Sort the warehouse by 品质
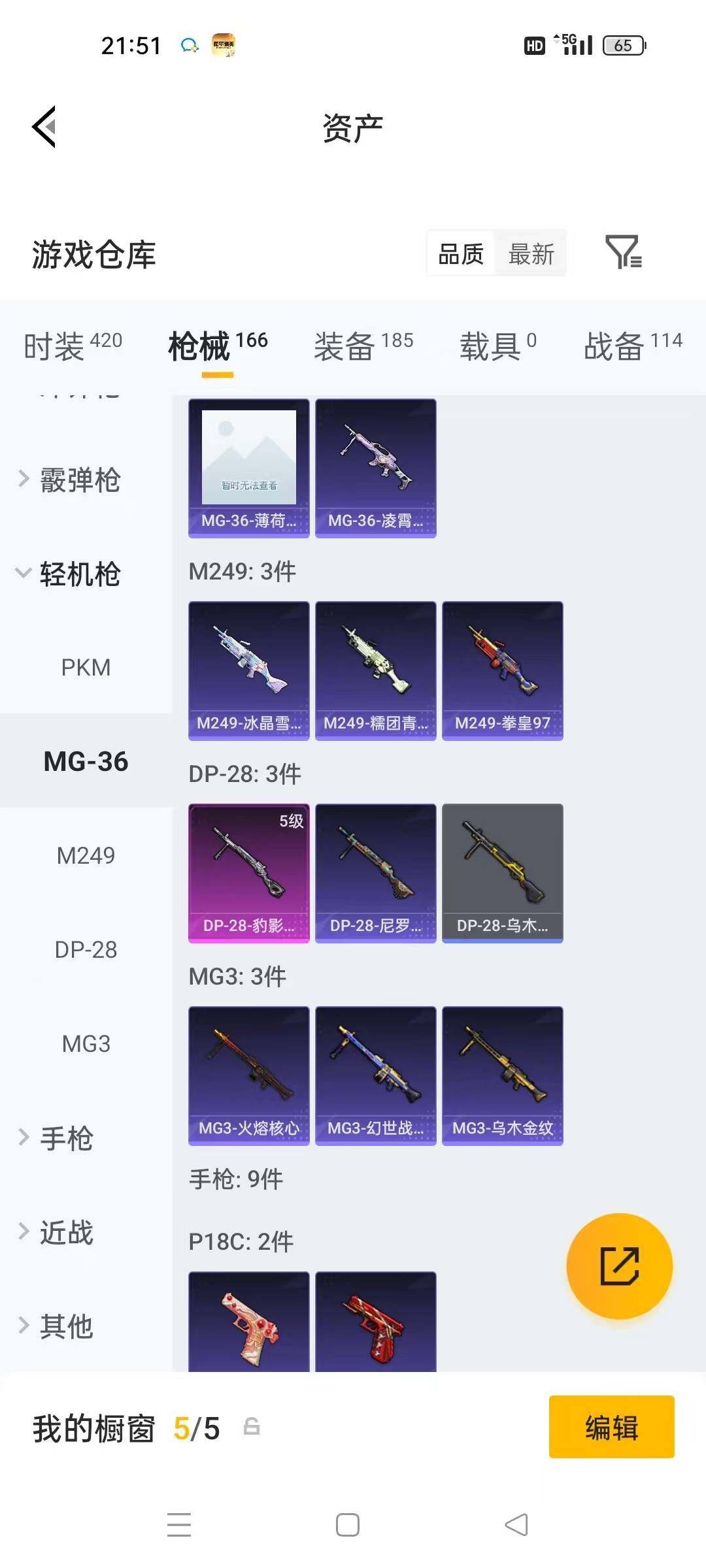Screen dimensions: 706x1568 pos(461,253)
